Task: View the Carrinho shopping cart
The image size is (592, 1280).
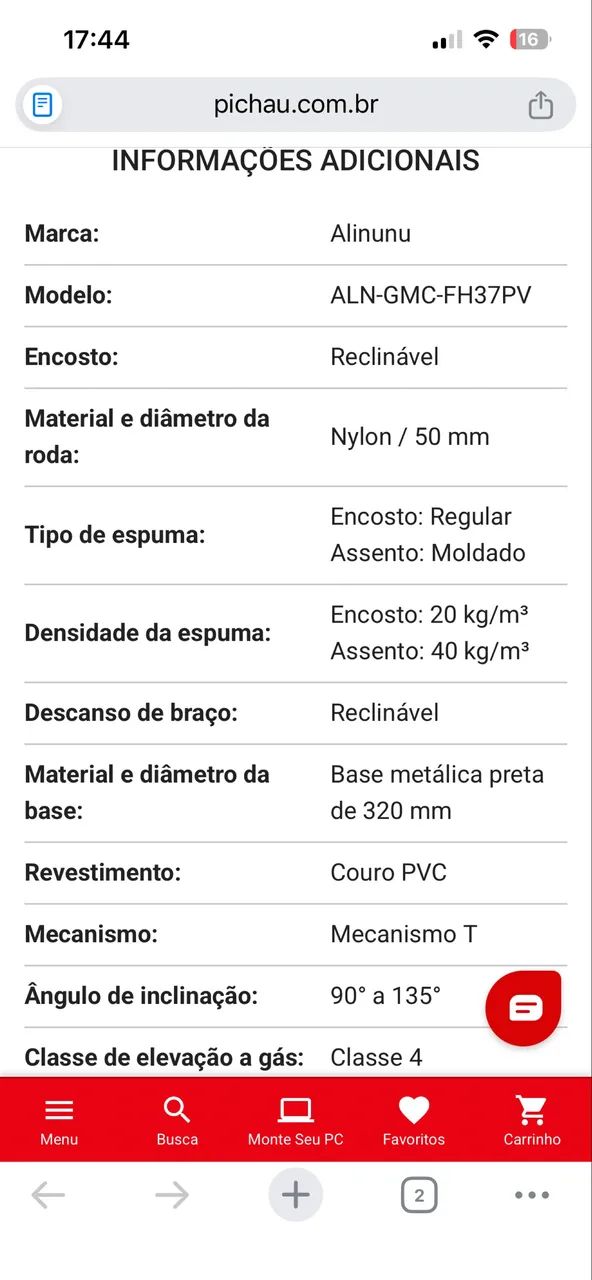Action: coord(532,1120)
